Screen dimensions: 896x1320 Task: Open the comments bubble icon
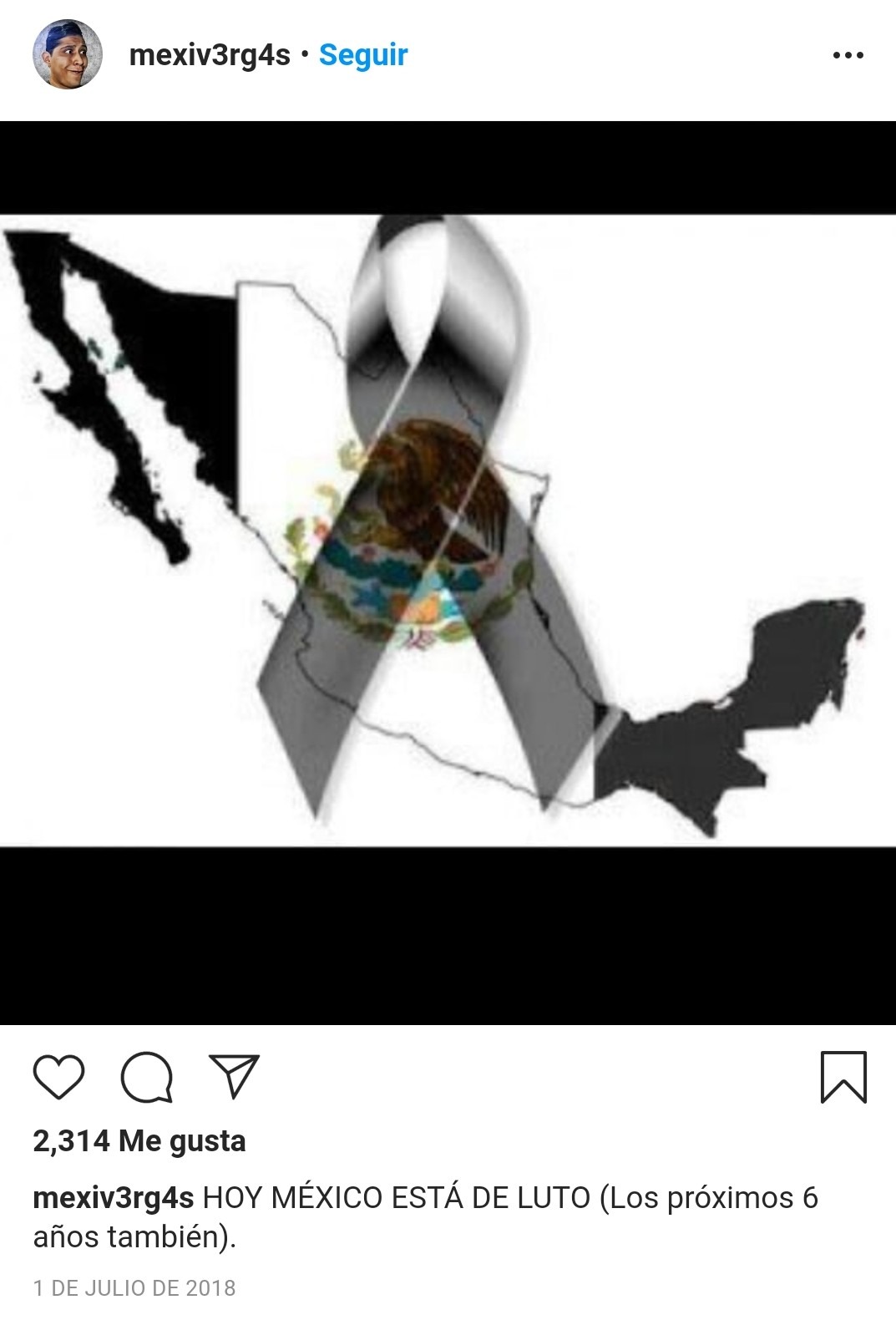pos(147,1076)
